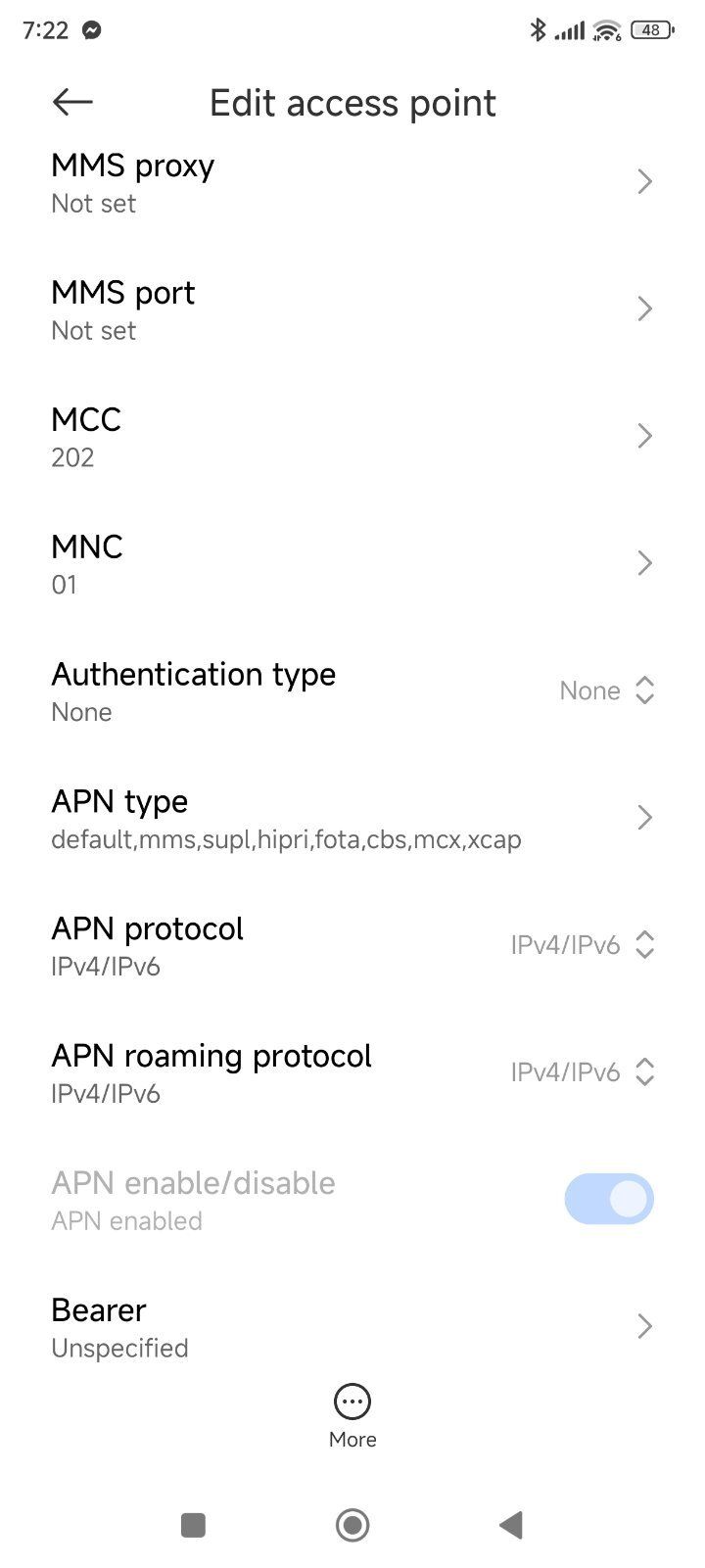Open the Bearer setting

[352, 1328]
